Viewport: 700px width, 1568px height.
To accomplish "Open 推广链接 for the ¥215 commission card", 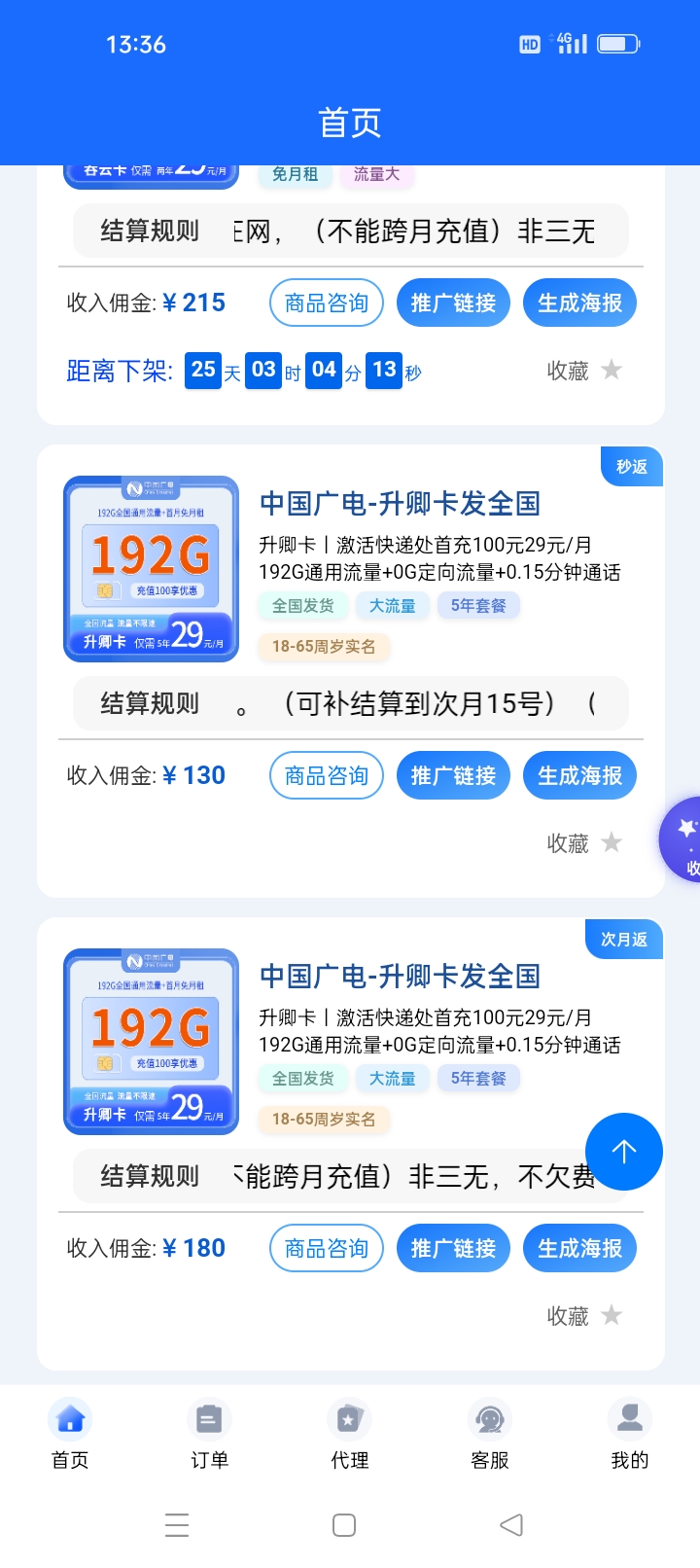I will pyautogui.click(x=453, y=303).
